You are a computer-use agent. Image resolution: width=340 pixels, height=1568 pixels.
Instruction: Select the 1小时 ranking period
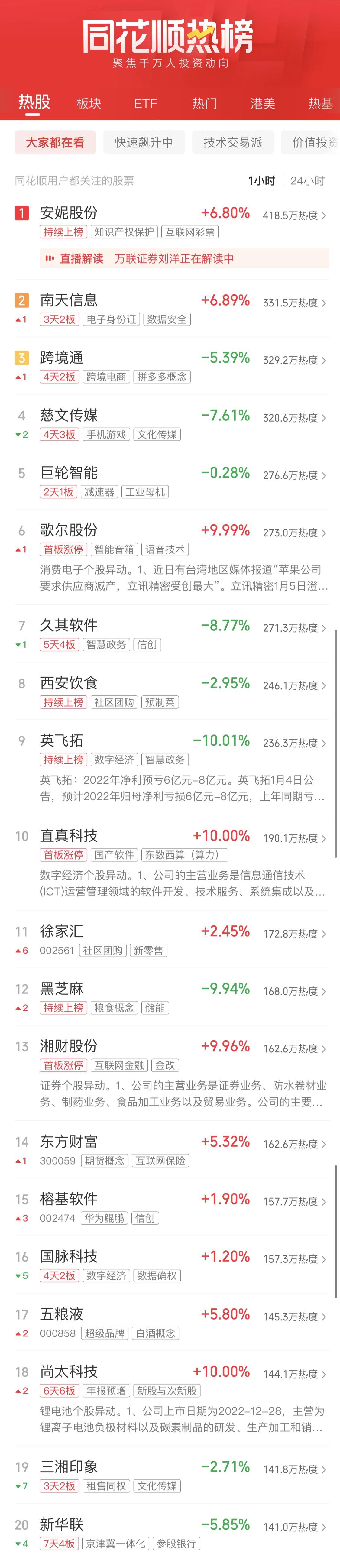pyautogui.click(x=261, y=181)
